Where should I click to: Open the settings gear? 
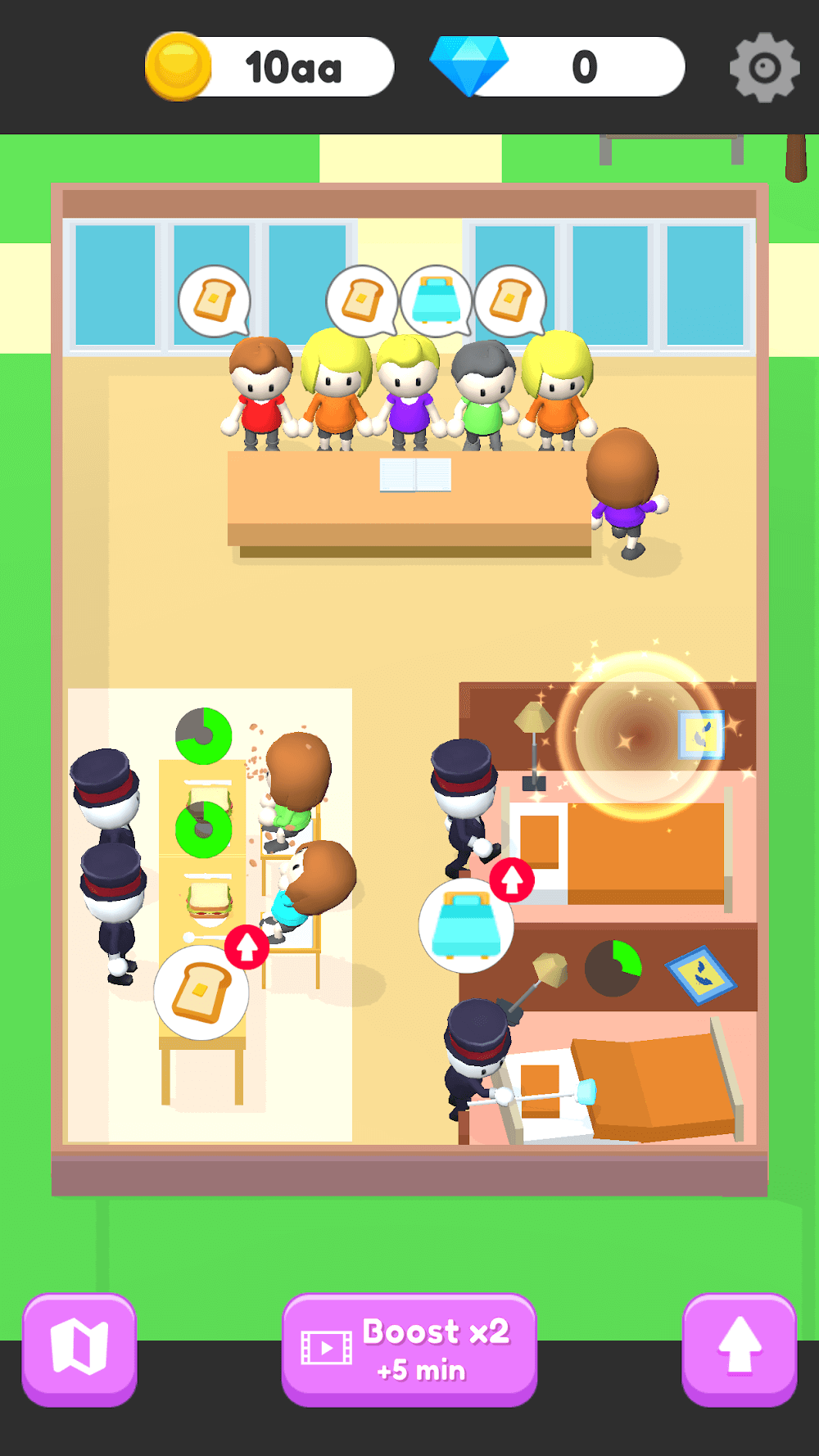coord(764,67)
